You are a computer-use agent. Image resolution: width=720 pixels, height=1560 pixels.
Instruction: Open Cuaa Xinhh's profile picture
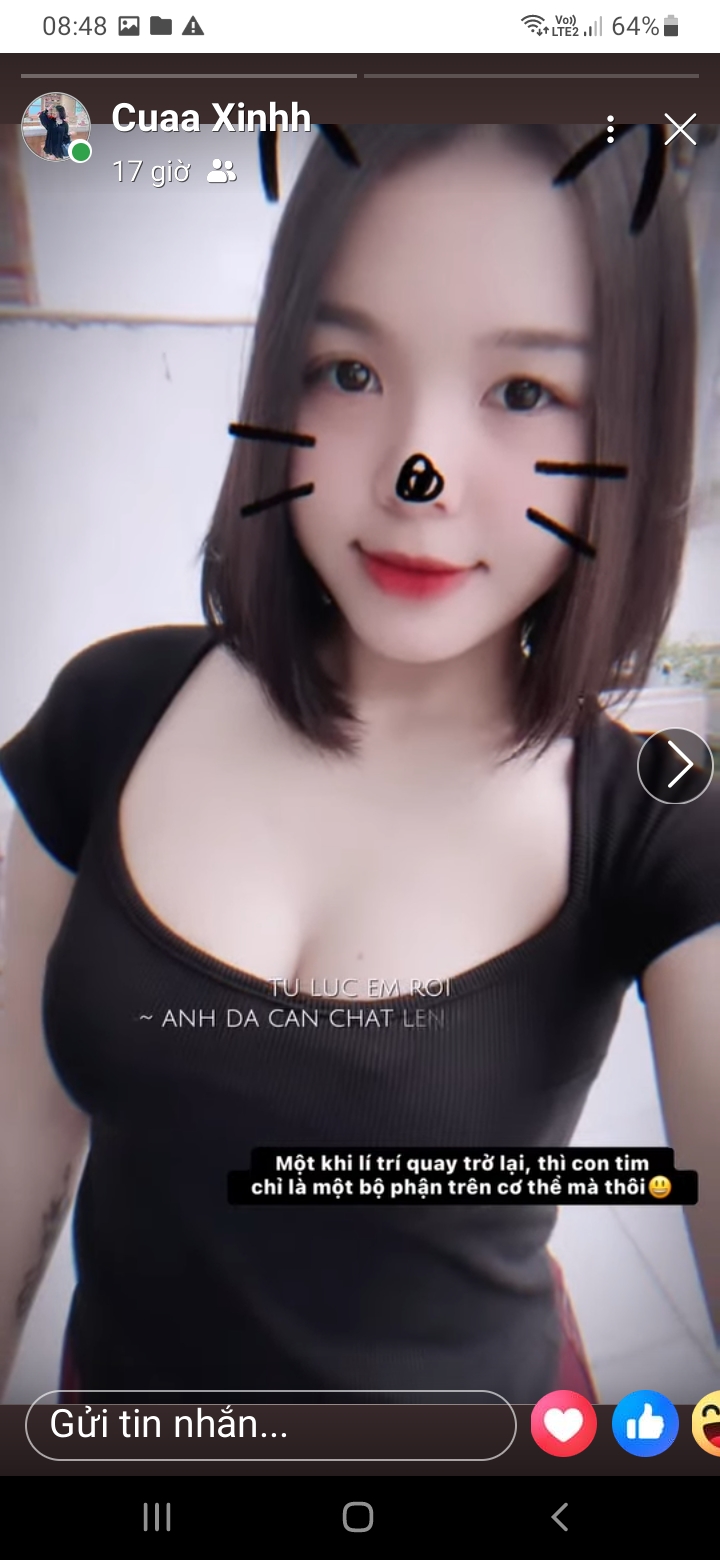(x=56, y=127)
